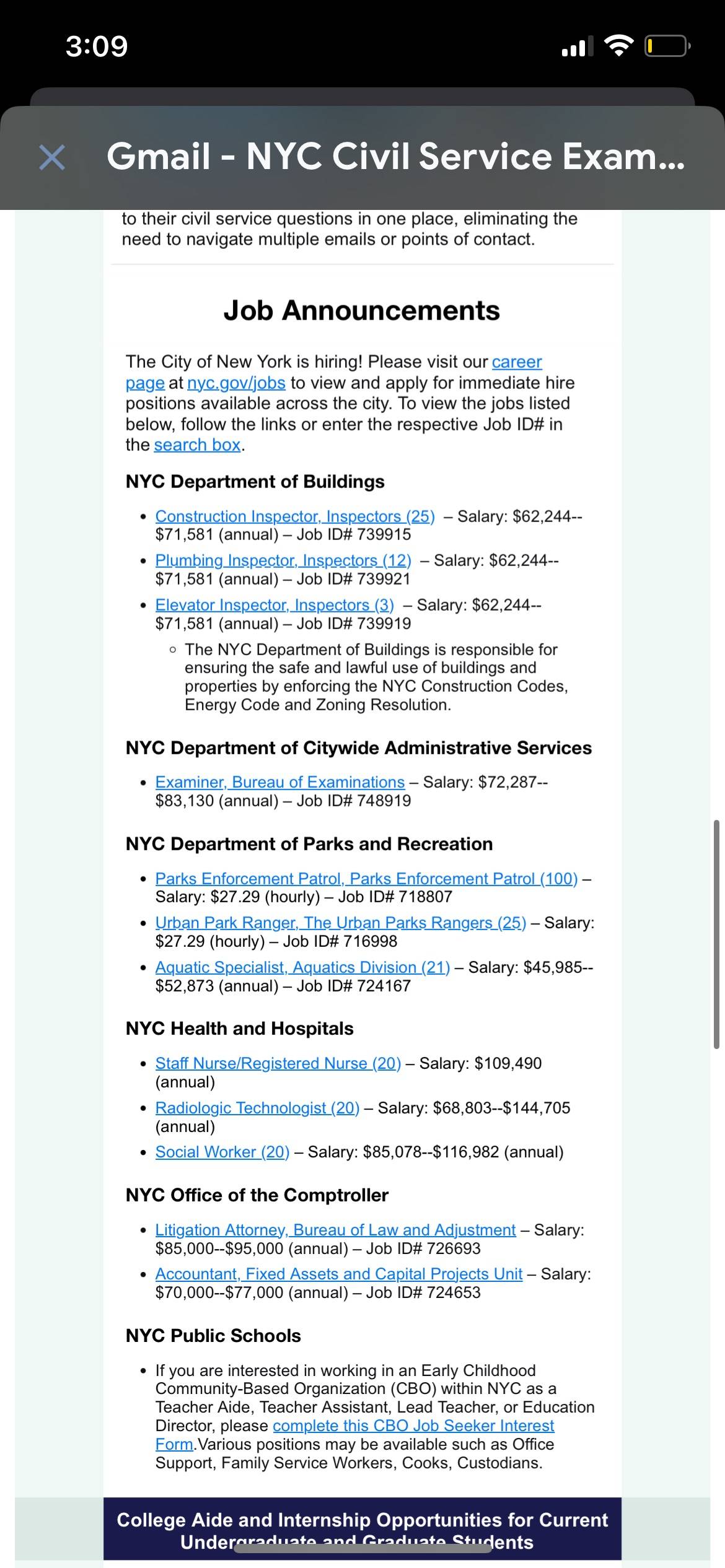The image size is (725, 1568).
Task: Open the Litigation Attorney job listing
Action: 335,1230
